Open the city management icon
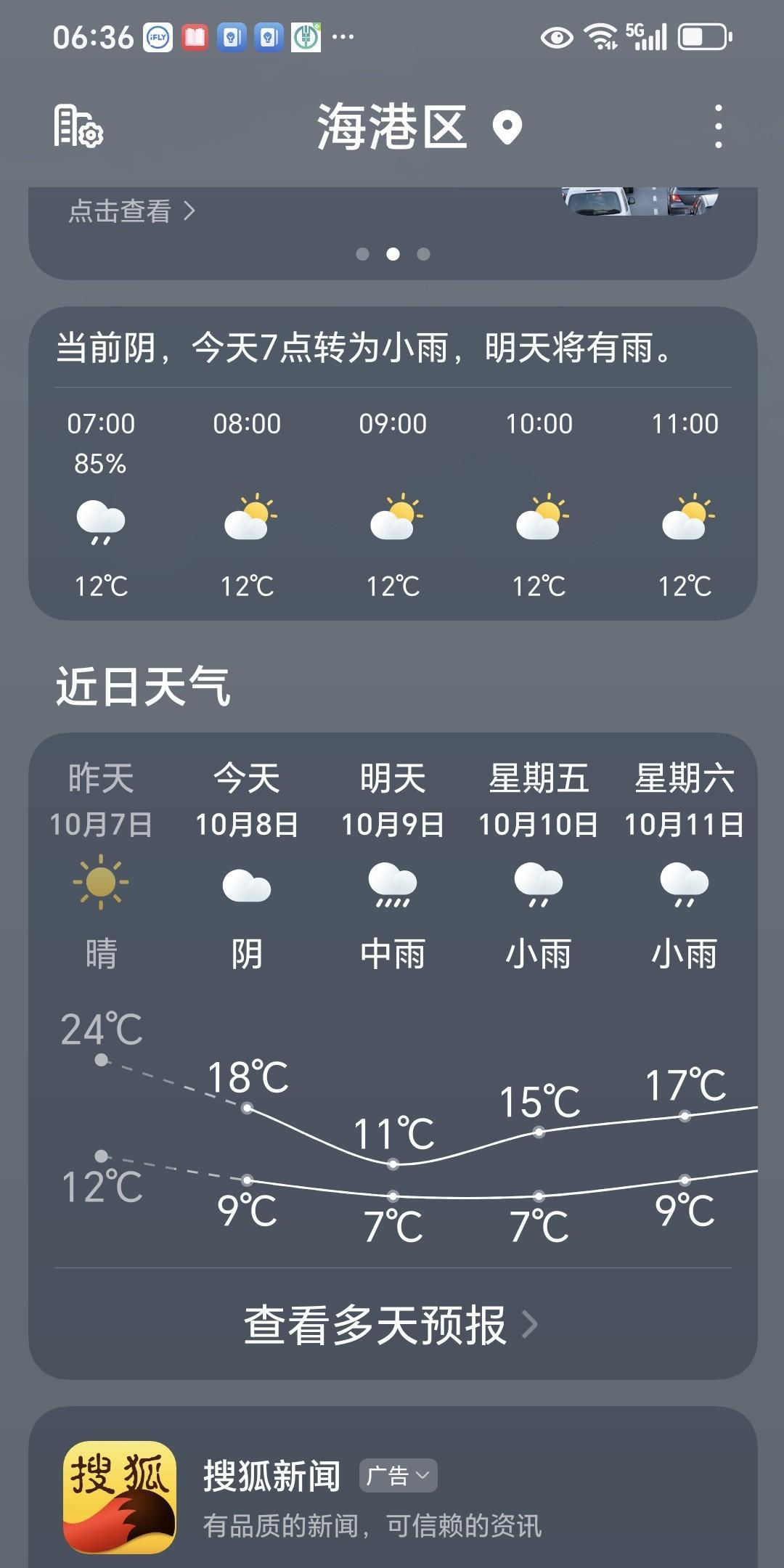 click(78, 127)
